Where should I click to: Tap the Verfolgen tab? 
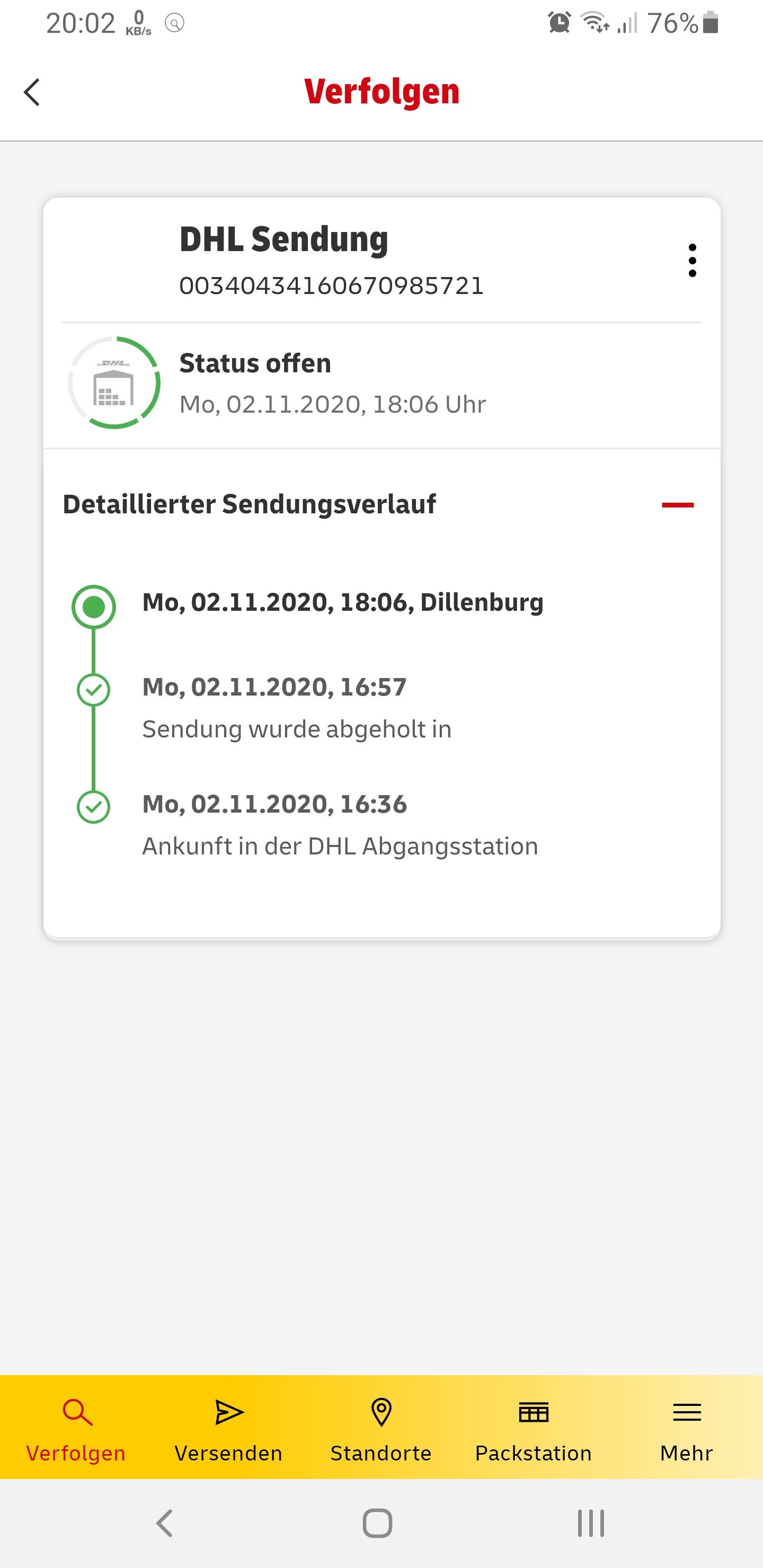click(76, 1428)
